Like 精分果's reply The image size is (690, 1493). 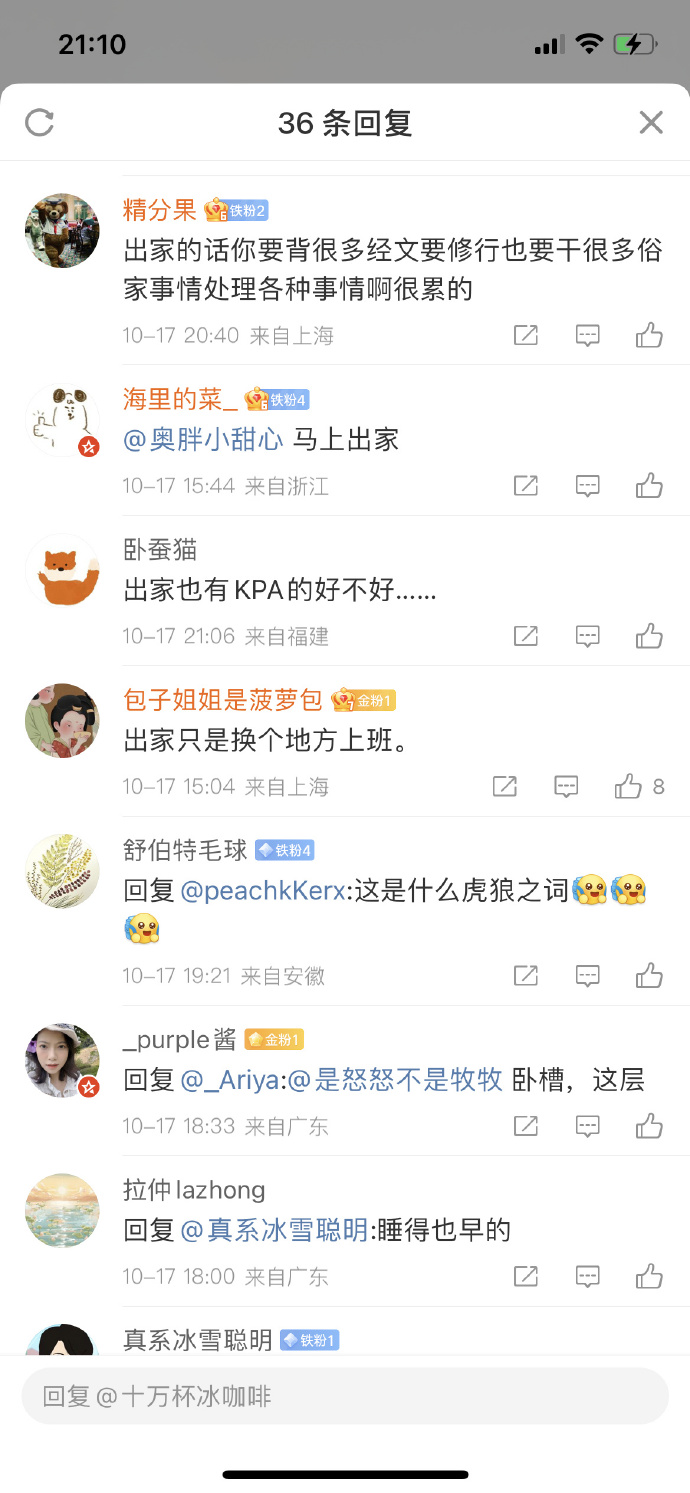649,336
